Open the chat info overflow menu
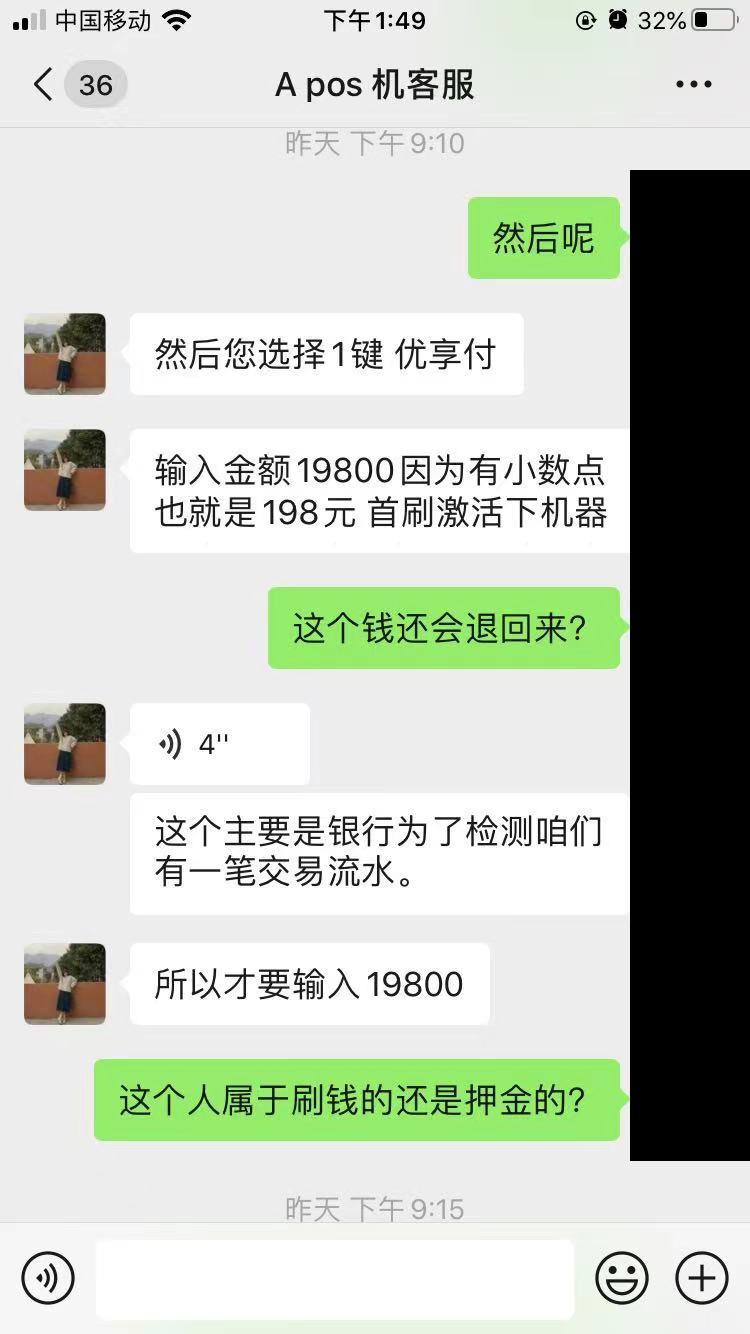 click(693, 85)
